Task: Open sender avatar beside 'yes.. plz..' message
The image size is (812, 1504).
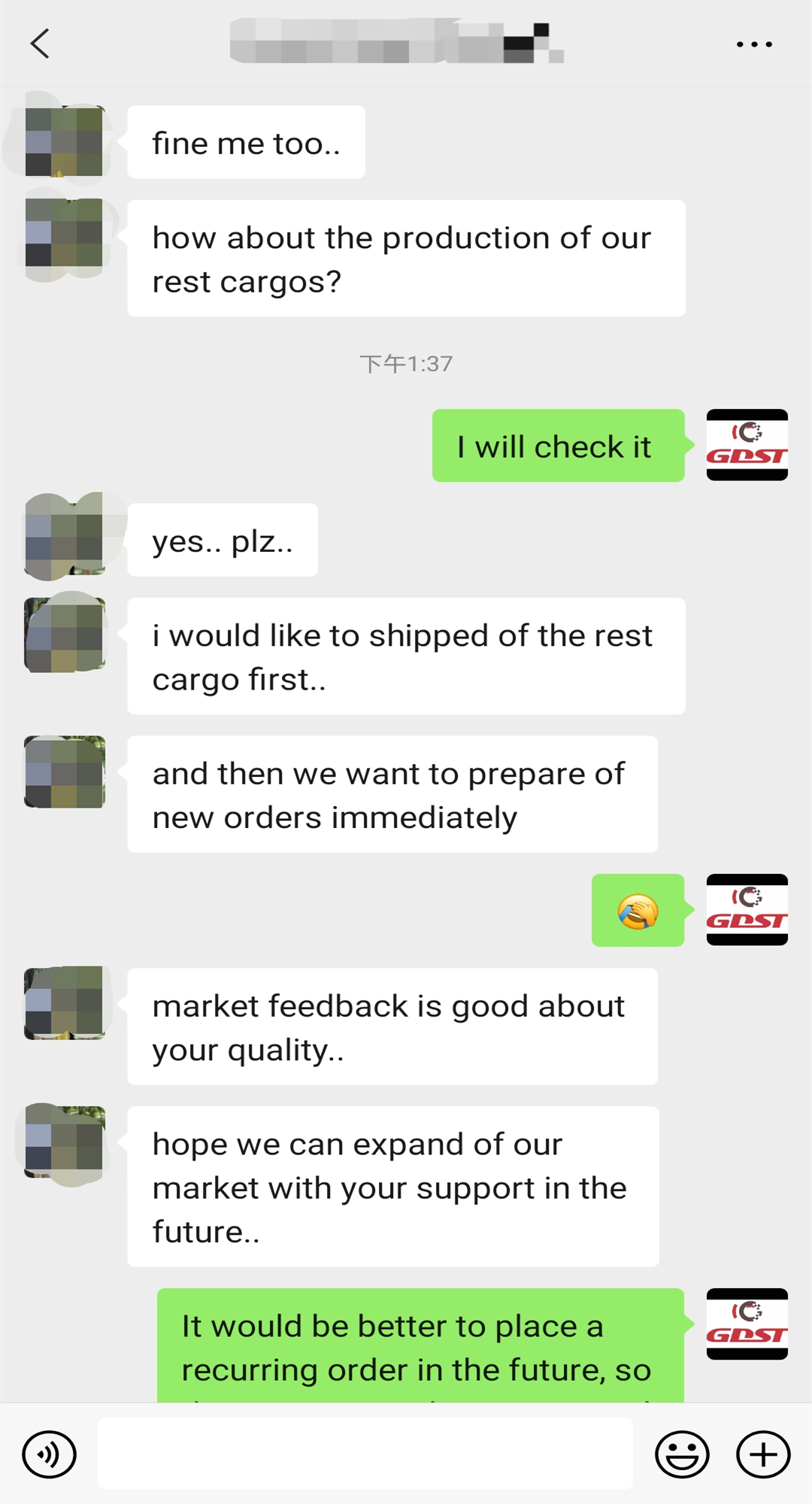Action: coord(64,538)
